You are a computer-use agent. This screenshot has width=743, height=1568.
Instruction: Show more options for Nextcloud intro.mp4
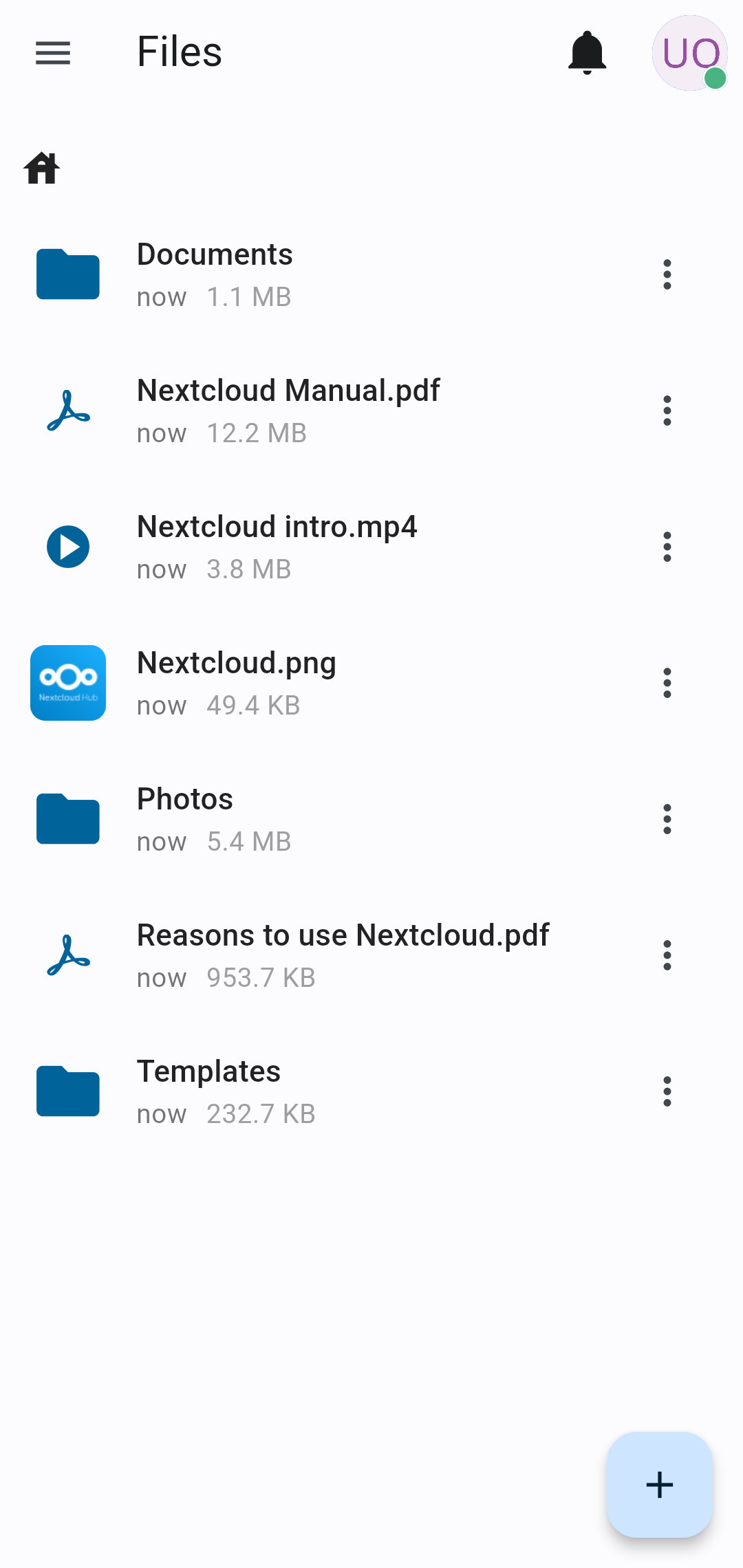click(x=667, y=547)
